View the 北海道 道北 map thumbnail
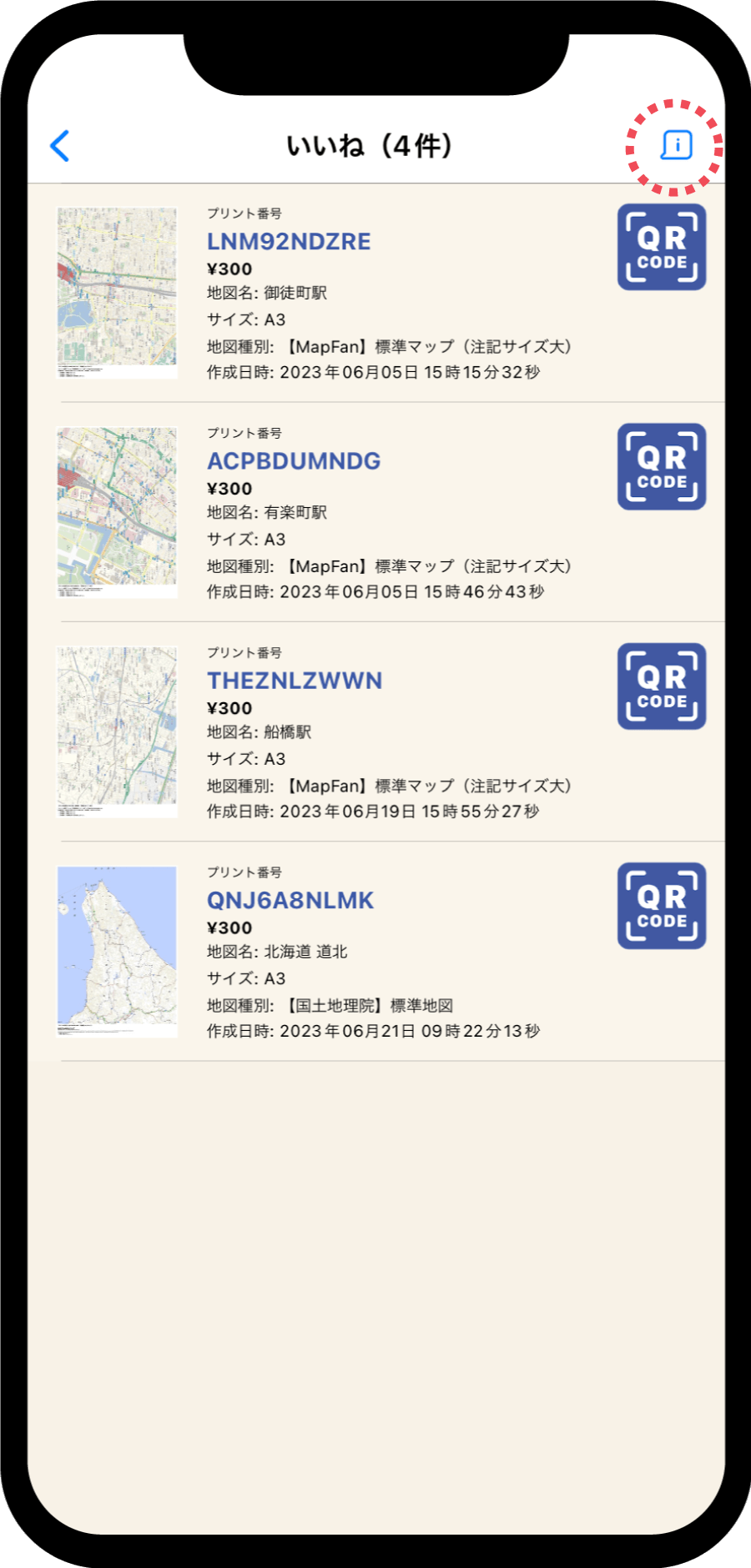 (117, 951)
